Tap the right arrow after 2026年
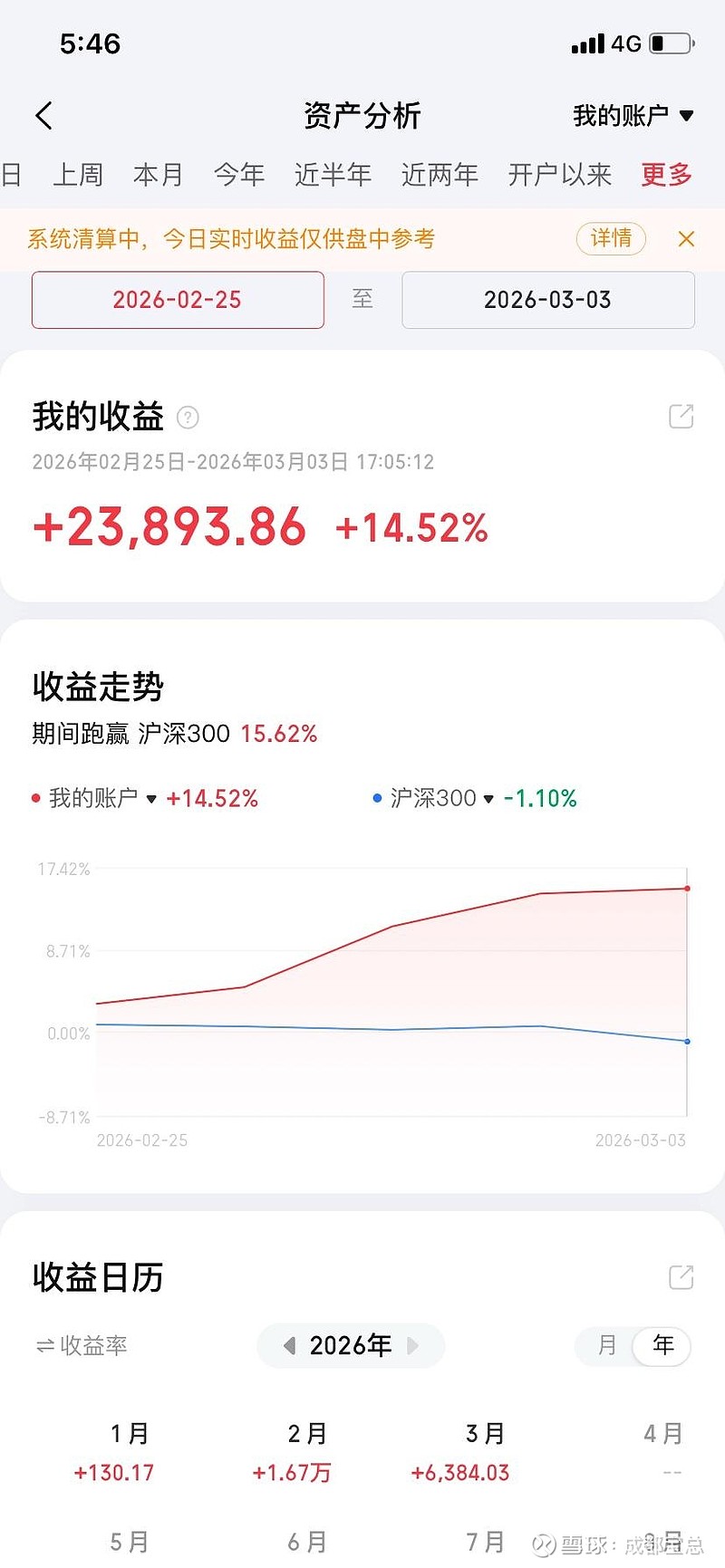 coord(413,1347)
